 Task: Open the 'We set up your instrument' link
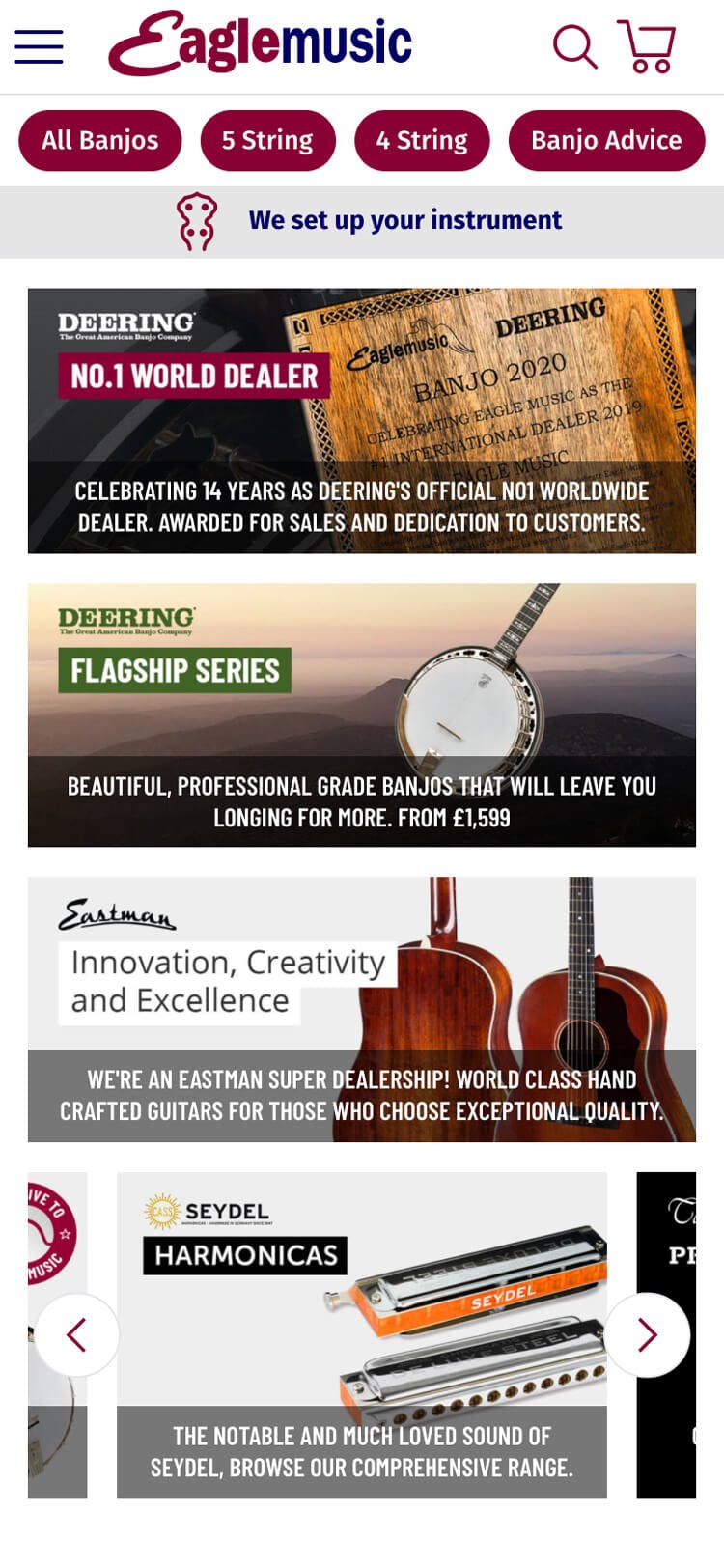[405, 220]
